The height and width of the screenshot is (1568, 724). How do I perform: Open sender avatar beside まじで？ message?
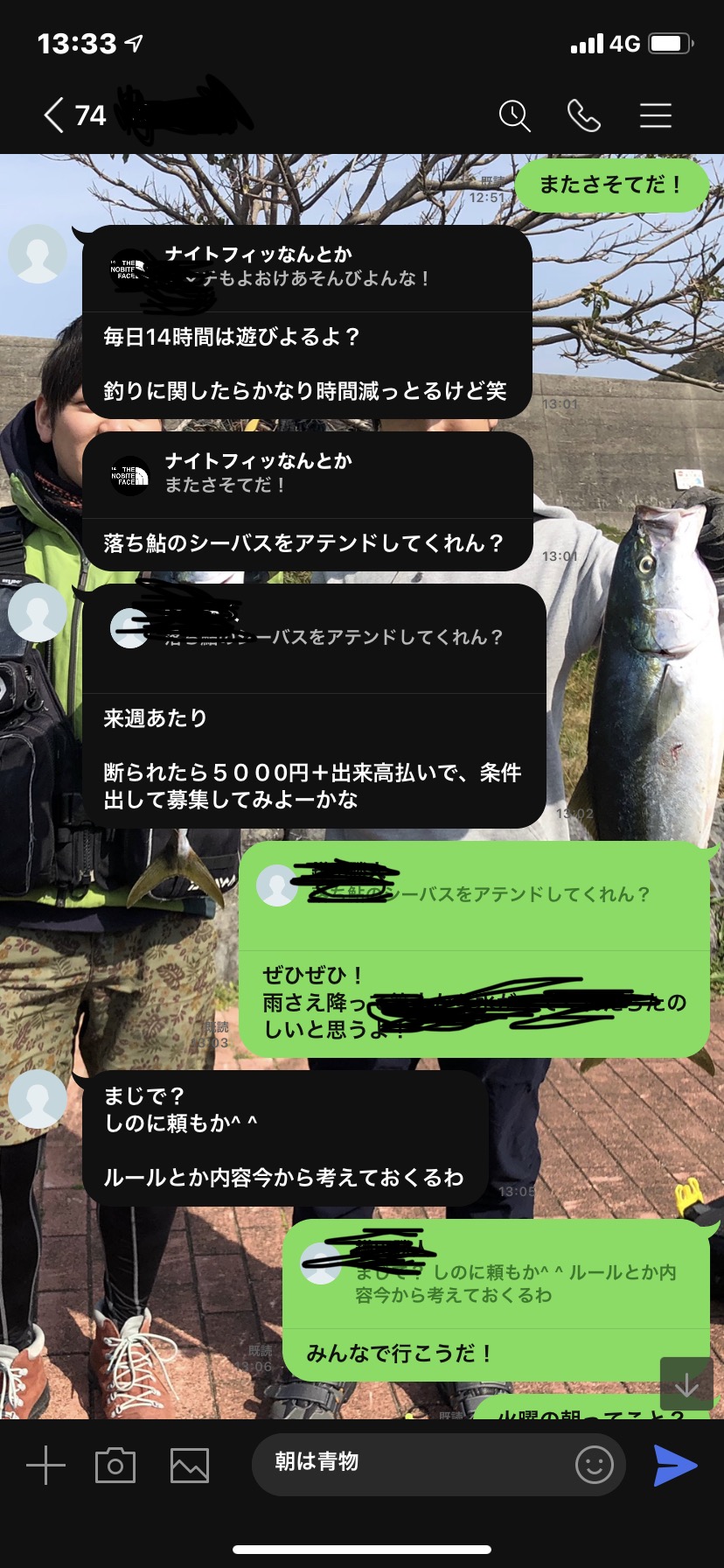point(38,1099)
